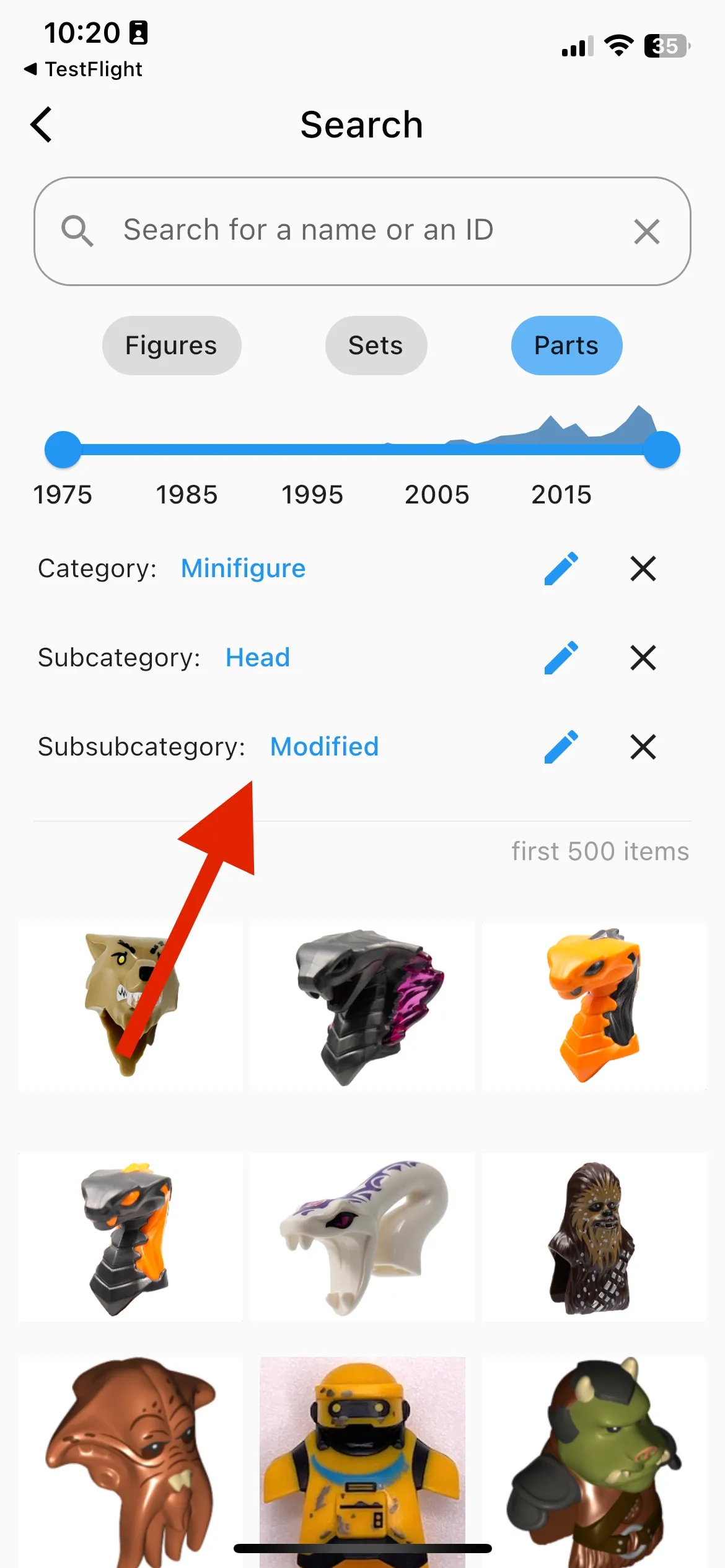Remove the Category filter
Screen dimensions: 725x1568
point(643,568)
